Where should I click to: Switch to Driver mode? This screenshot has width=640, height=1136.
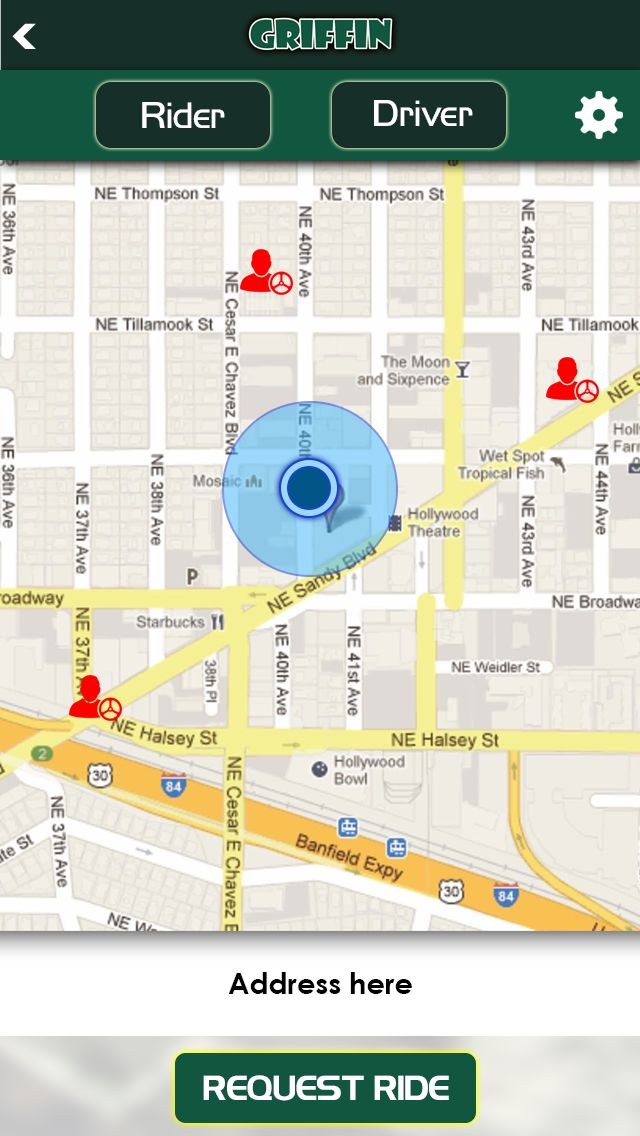click(x=419, y=115)
